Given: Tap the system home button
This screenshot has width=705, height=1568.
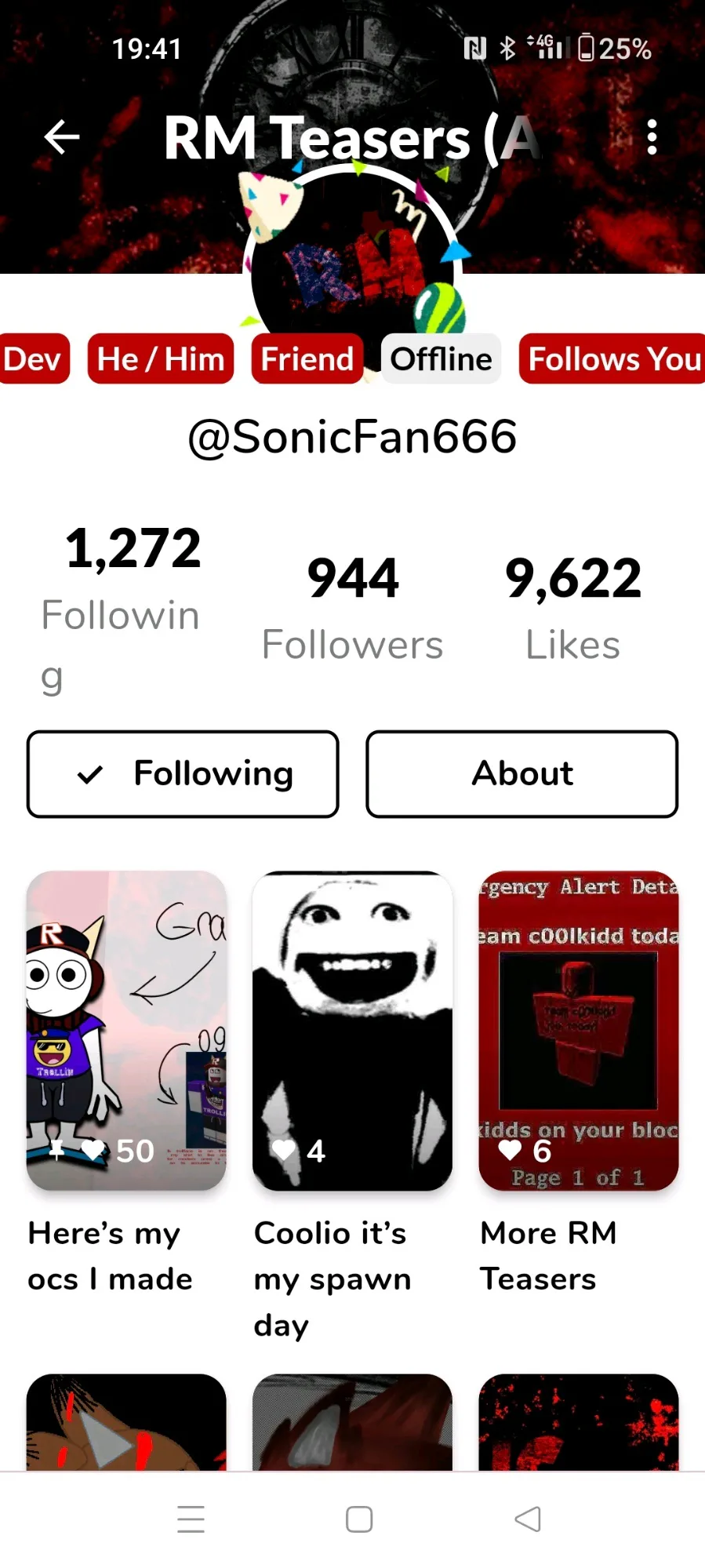Looking at the screenshot, I should point(359,1519).
